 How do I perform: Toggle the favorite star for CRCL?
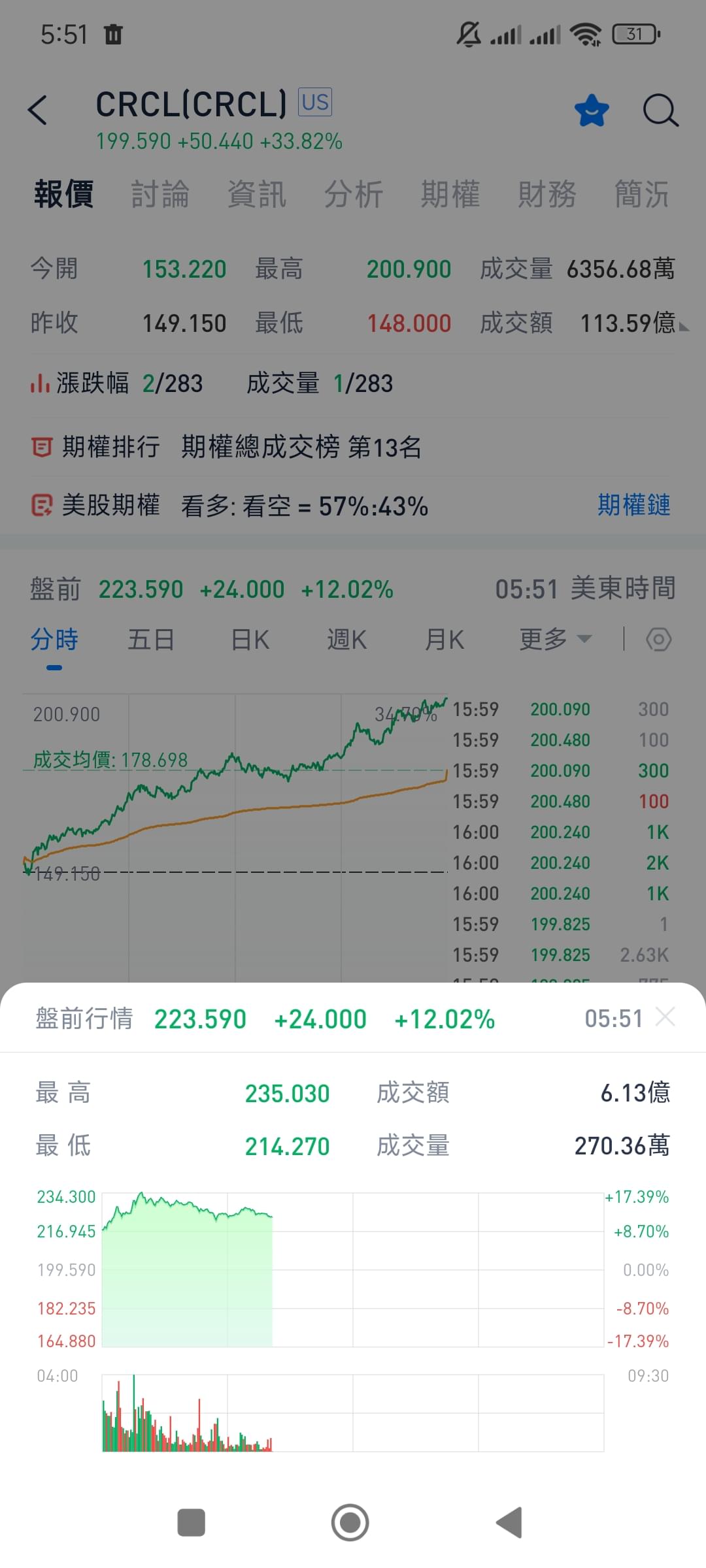pos(592,110)
